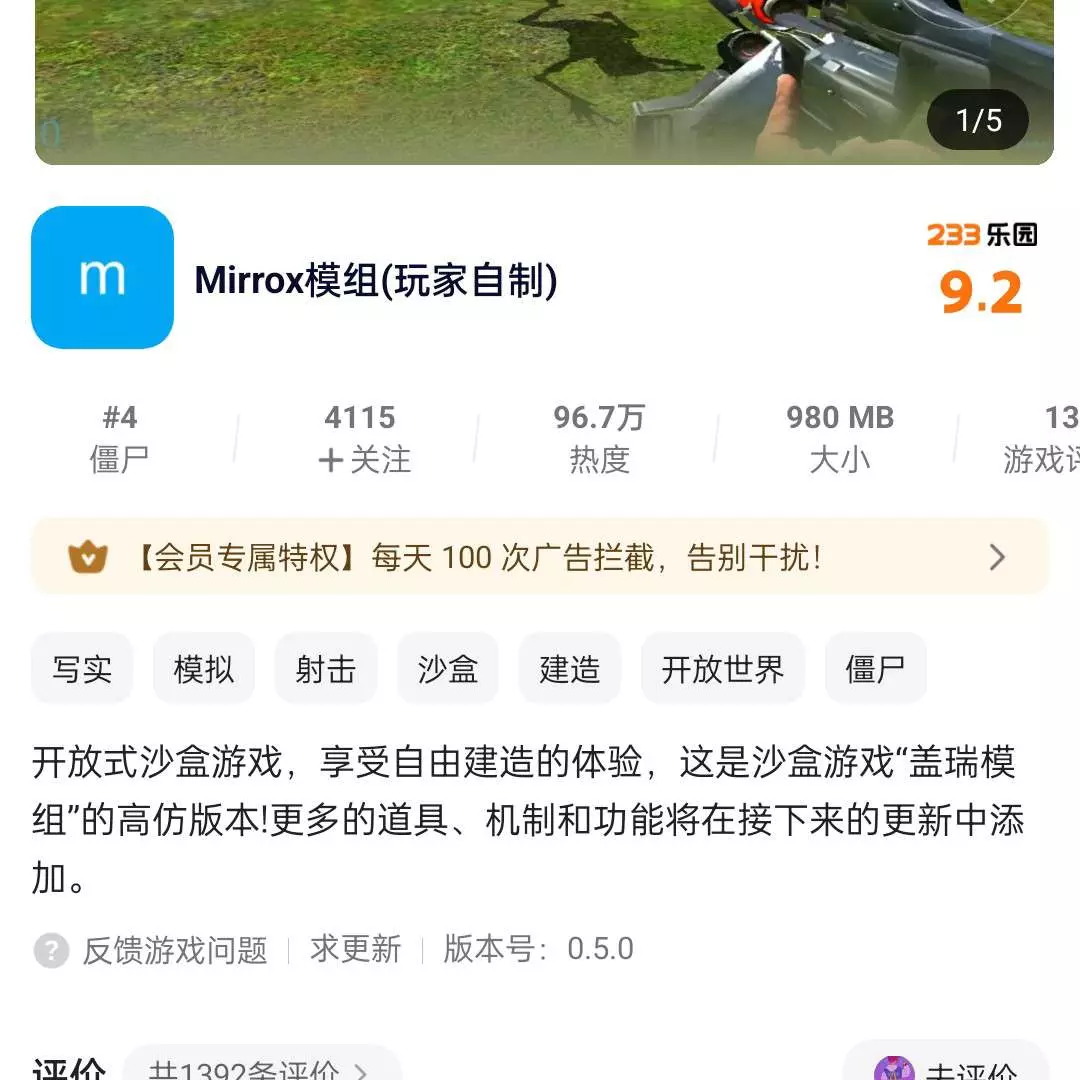Open the 会员专属特权 ad-block banner
The height and width of the screenshot is (1080, 1080).
540,557
